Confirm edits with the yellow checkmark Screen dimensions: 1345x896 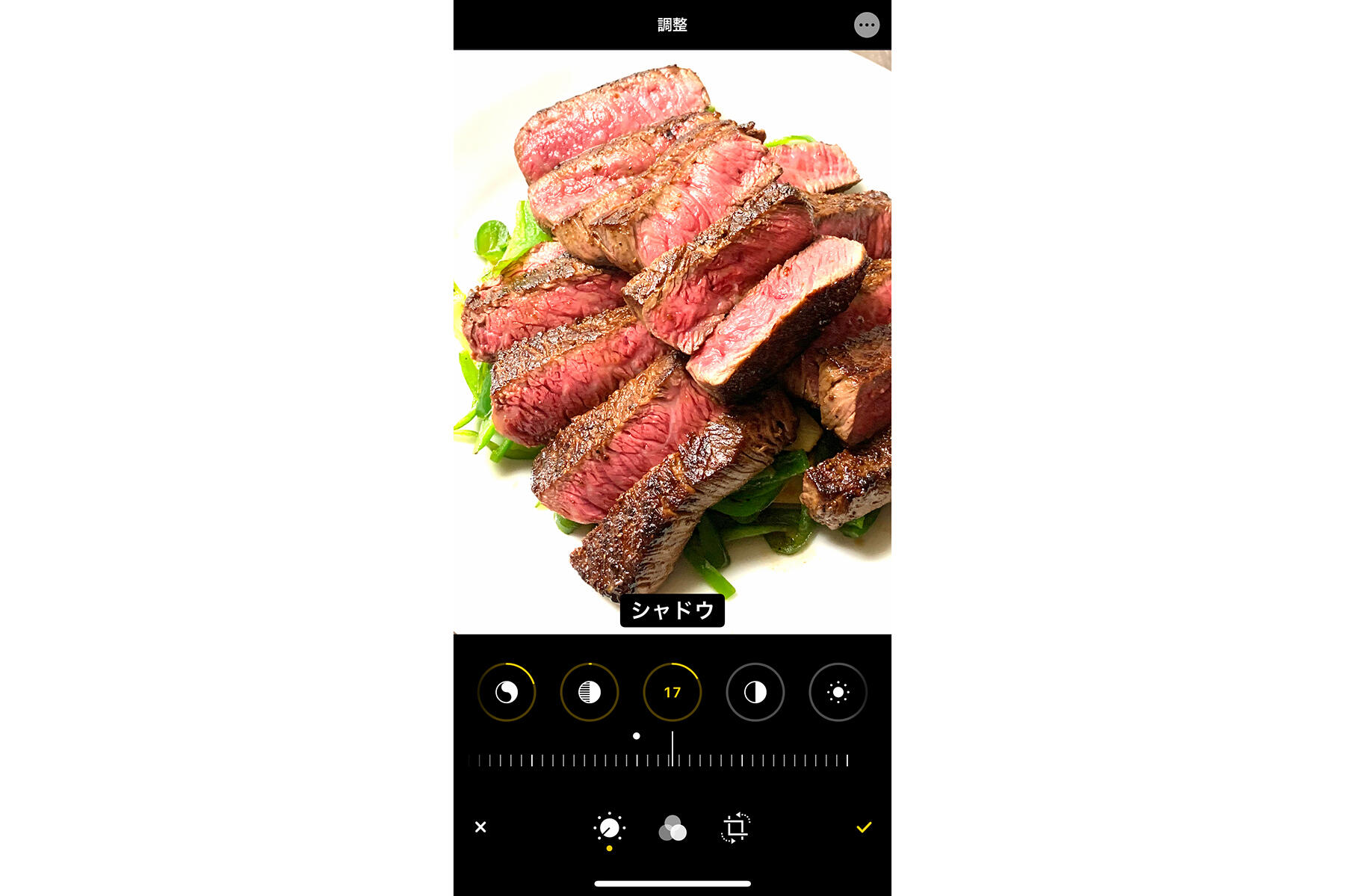tap(864, 827)
